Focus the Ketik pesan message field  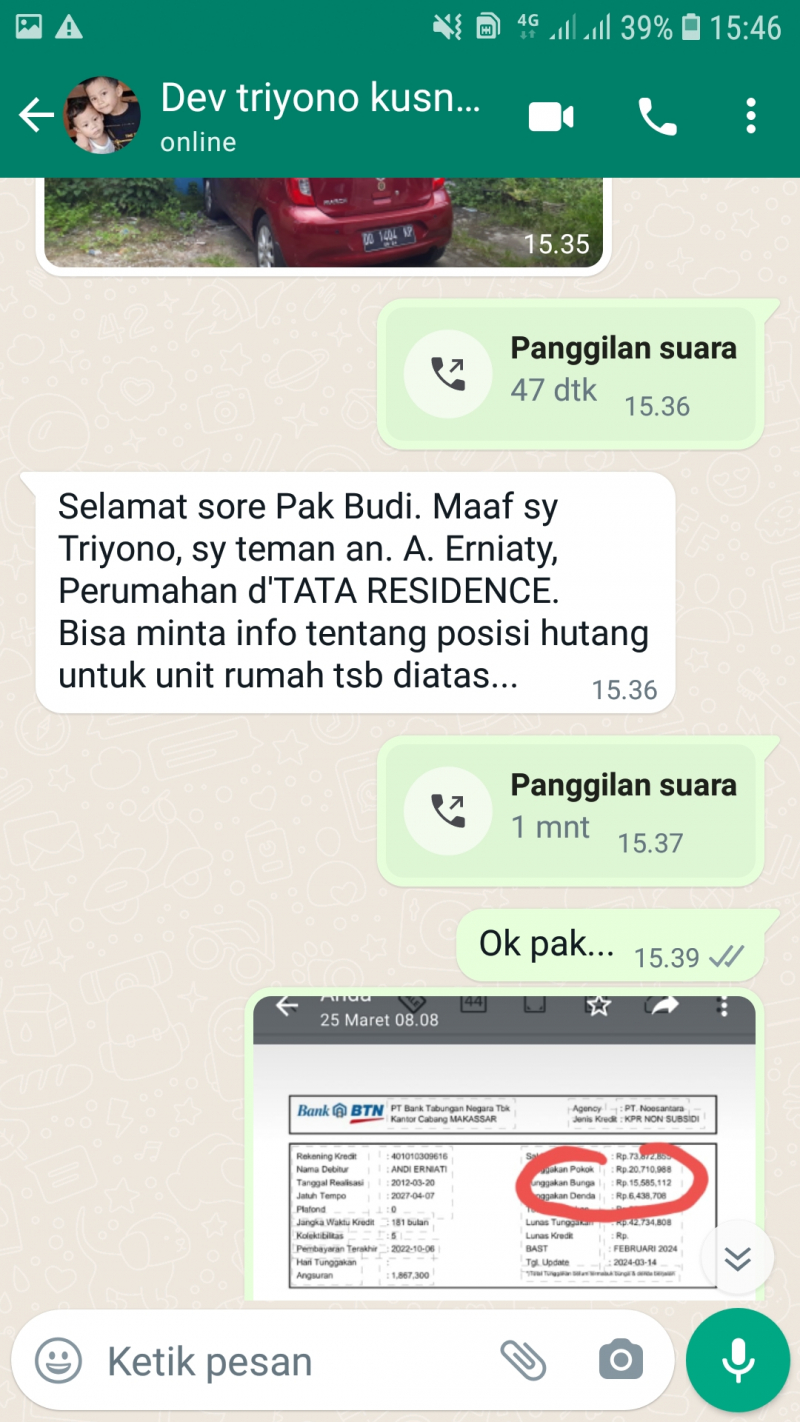click(290, 1361)
